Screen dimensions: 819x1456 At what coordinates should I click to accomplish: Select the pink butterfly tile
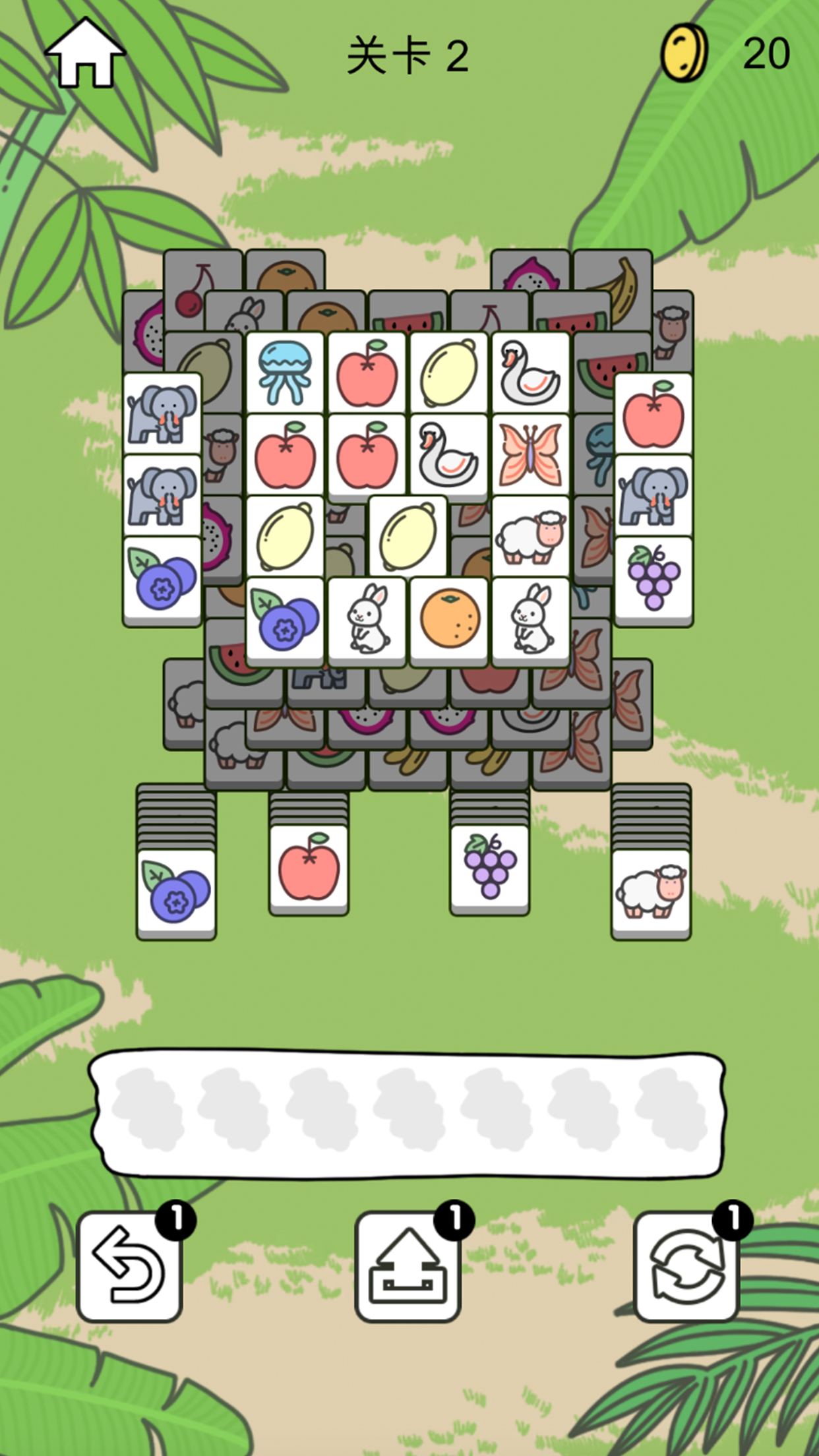point(531,454)
